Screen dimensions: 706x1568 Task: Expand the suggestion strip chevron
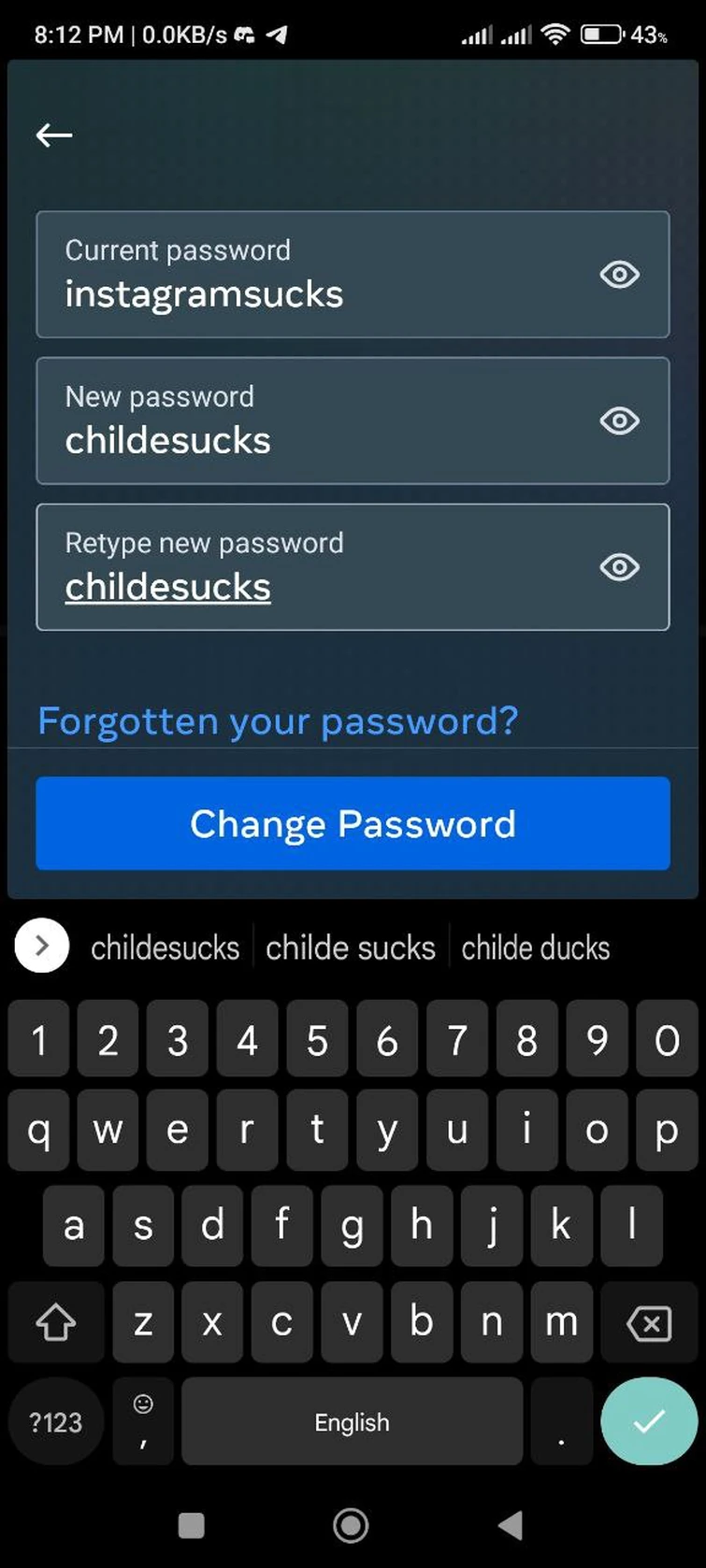pos(41,946)
